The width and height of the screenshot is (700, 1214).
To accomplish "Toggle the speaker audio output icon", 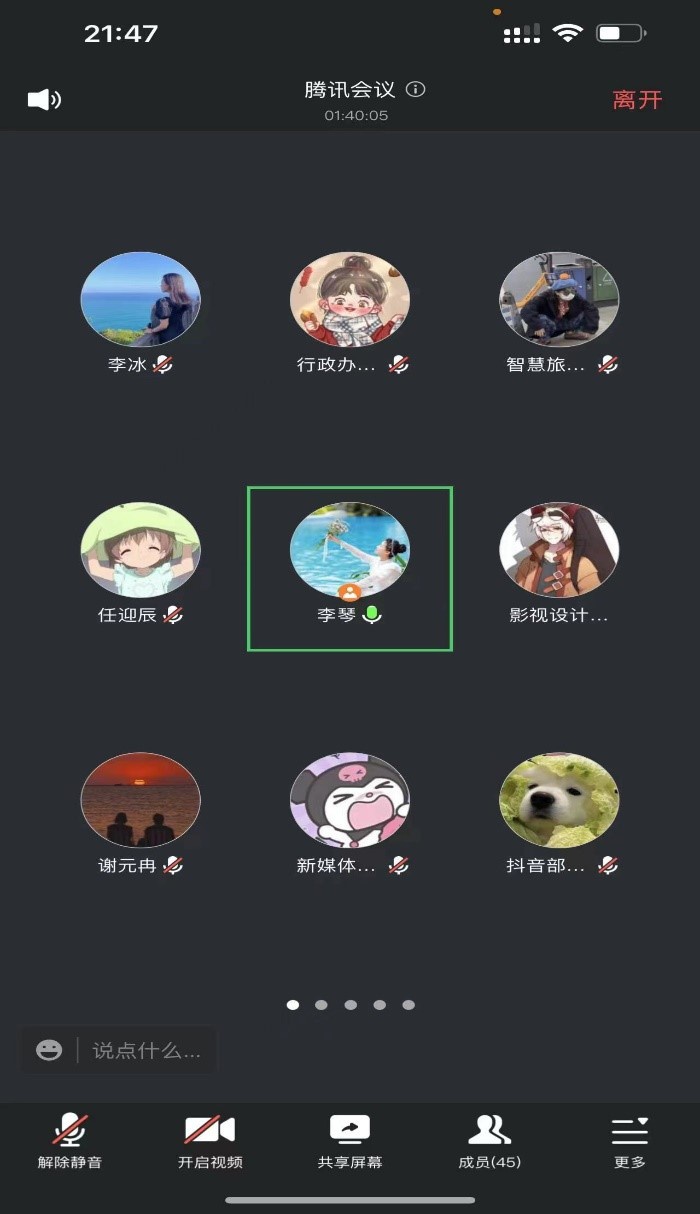I will pyautogui.click(x=44, y=99).
